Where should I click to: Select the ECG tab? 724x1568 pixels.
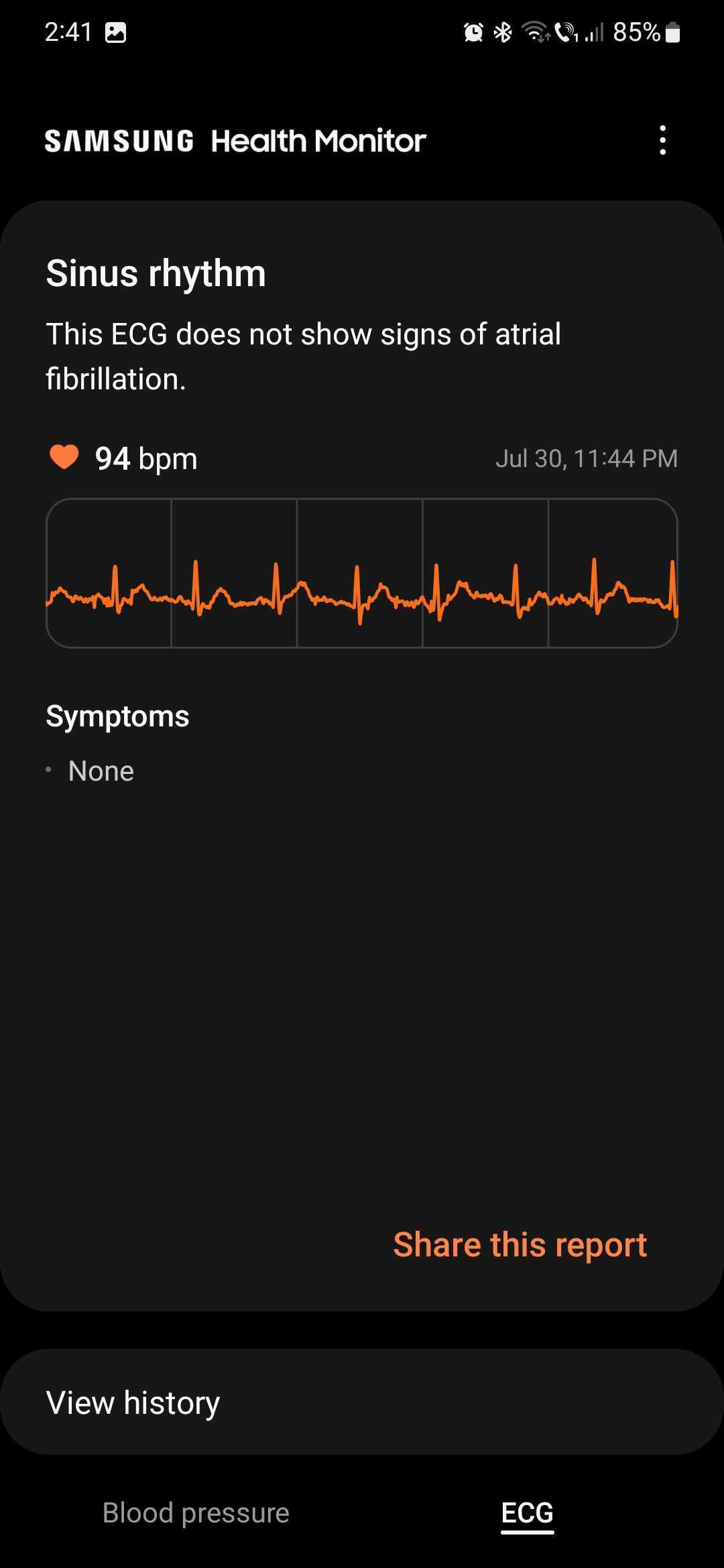tap(528, 1513)
